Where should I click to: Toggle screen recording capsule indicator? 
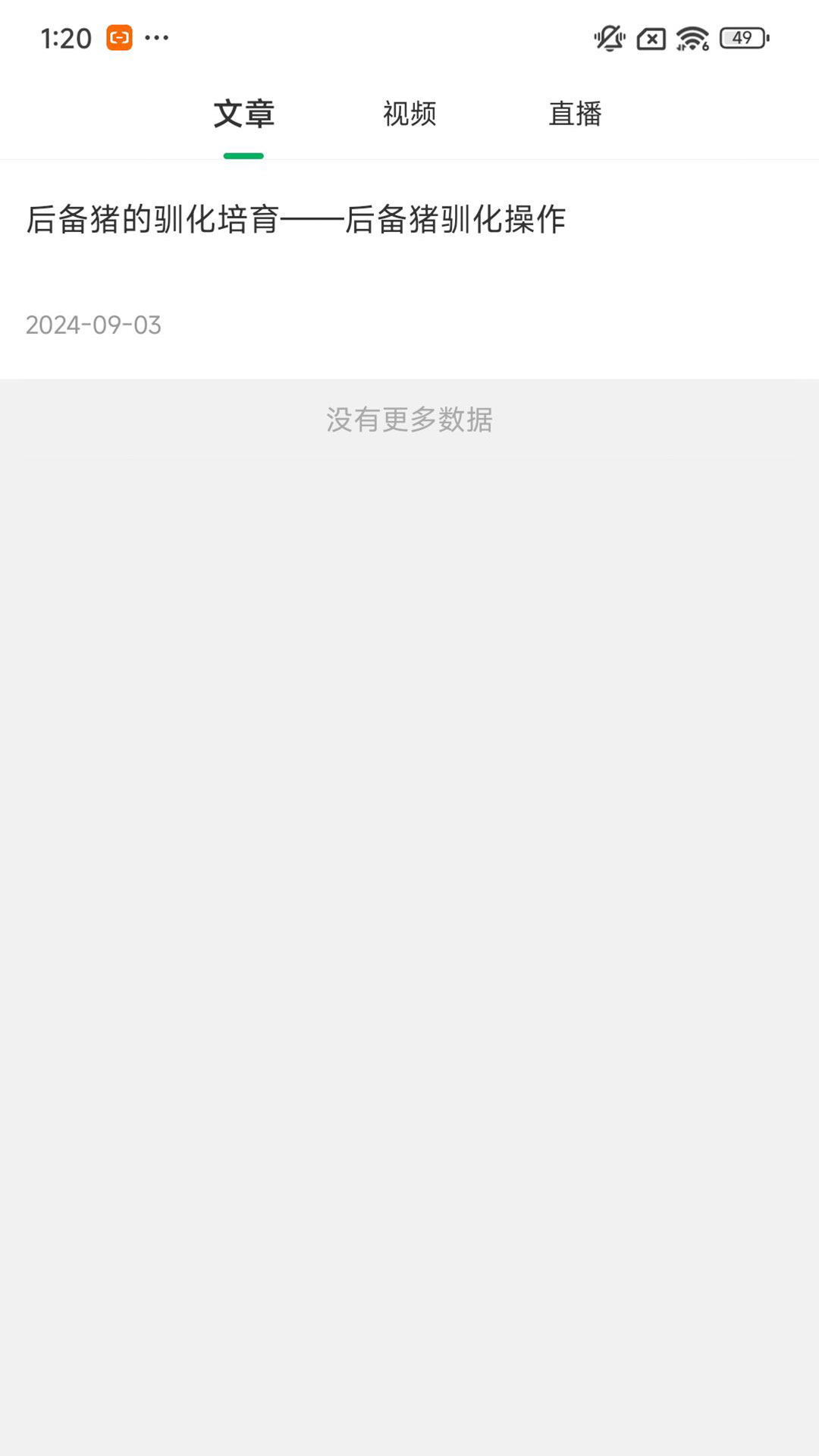pos(118,37)
